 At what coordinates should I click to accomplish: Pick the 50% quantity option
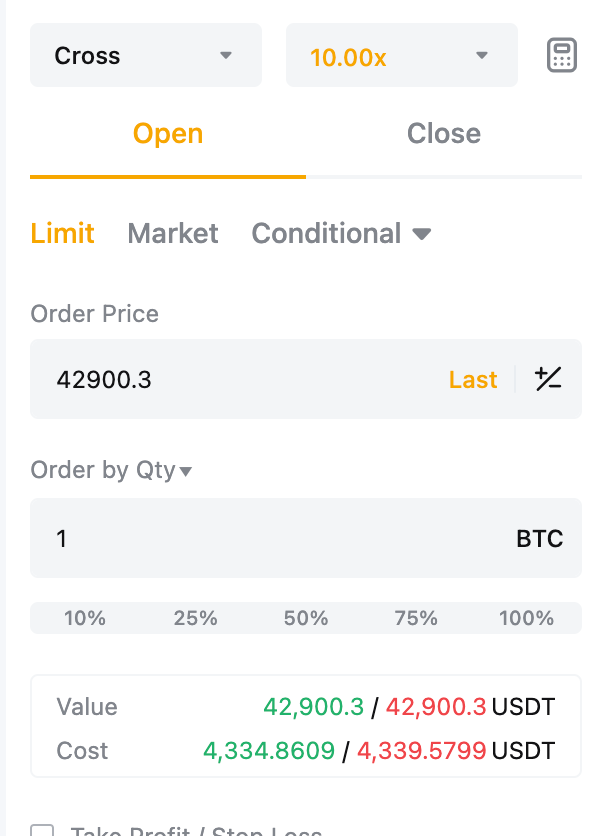tap(306, 618)
